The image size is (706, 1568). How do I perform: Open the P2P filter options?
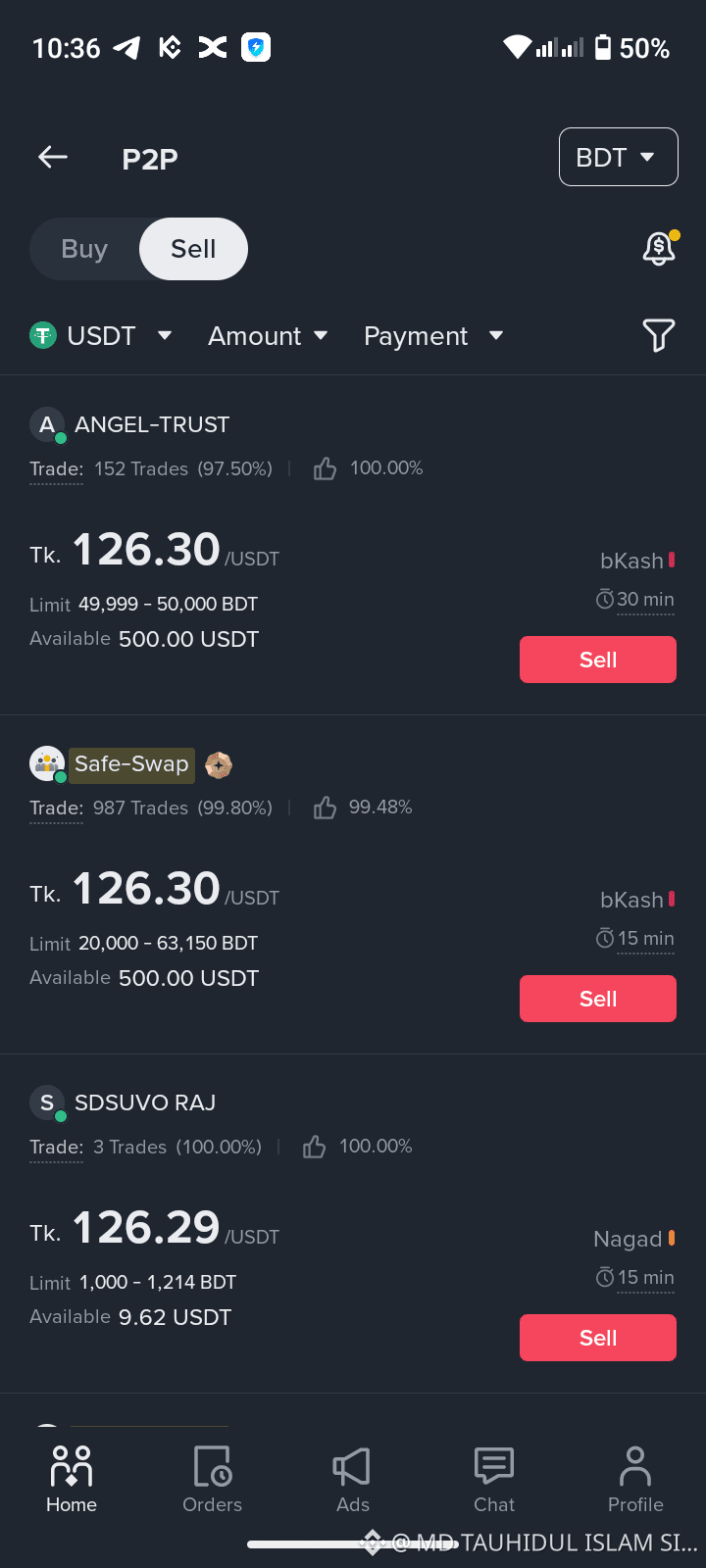[658, 335]
